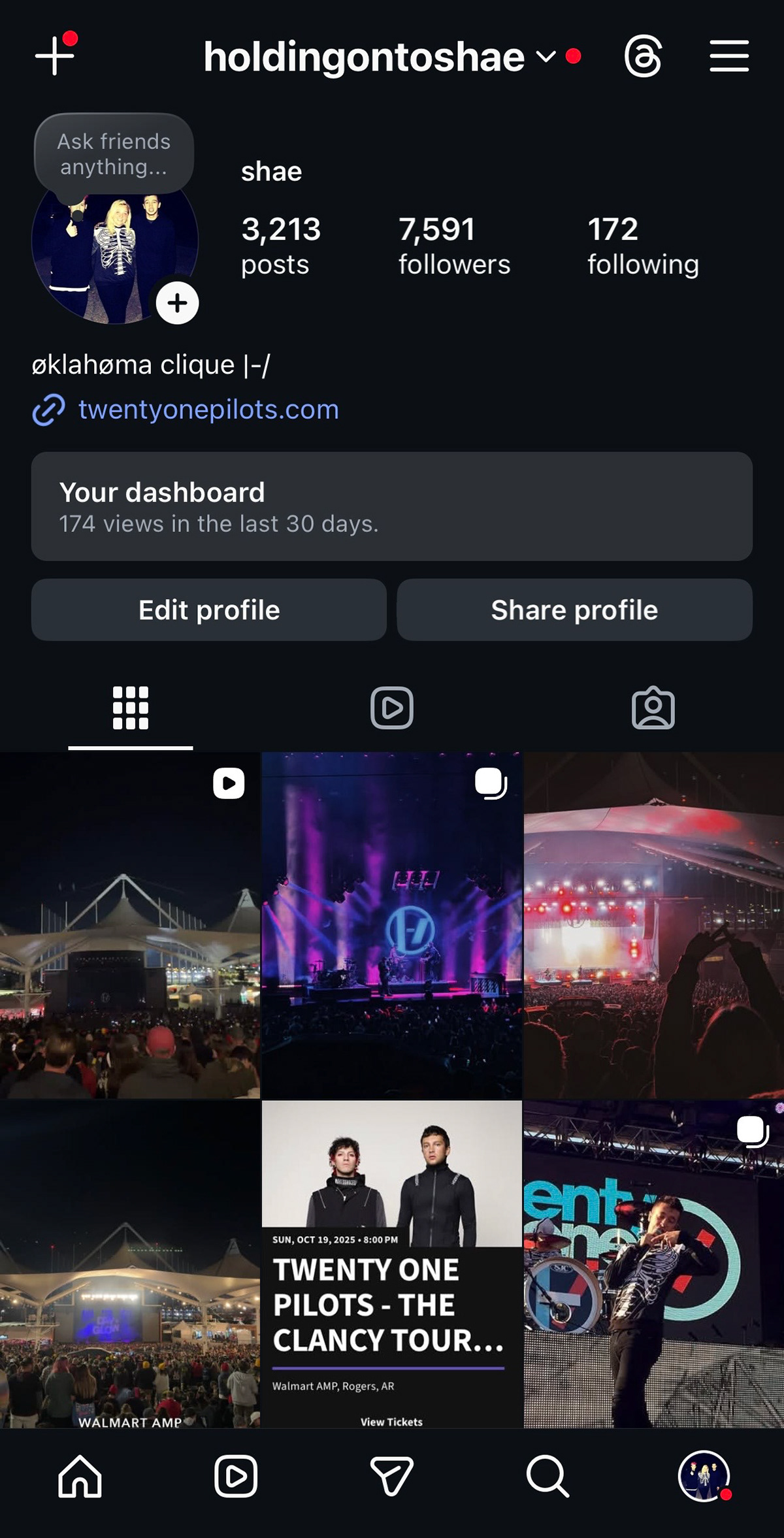Open Search and explore from bottom bar
784x1538 pixels.
click(x=547, y=1475)
